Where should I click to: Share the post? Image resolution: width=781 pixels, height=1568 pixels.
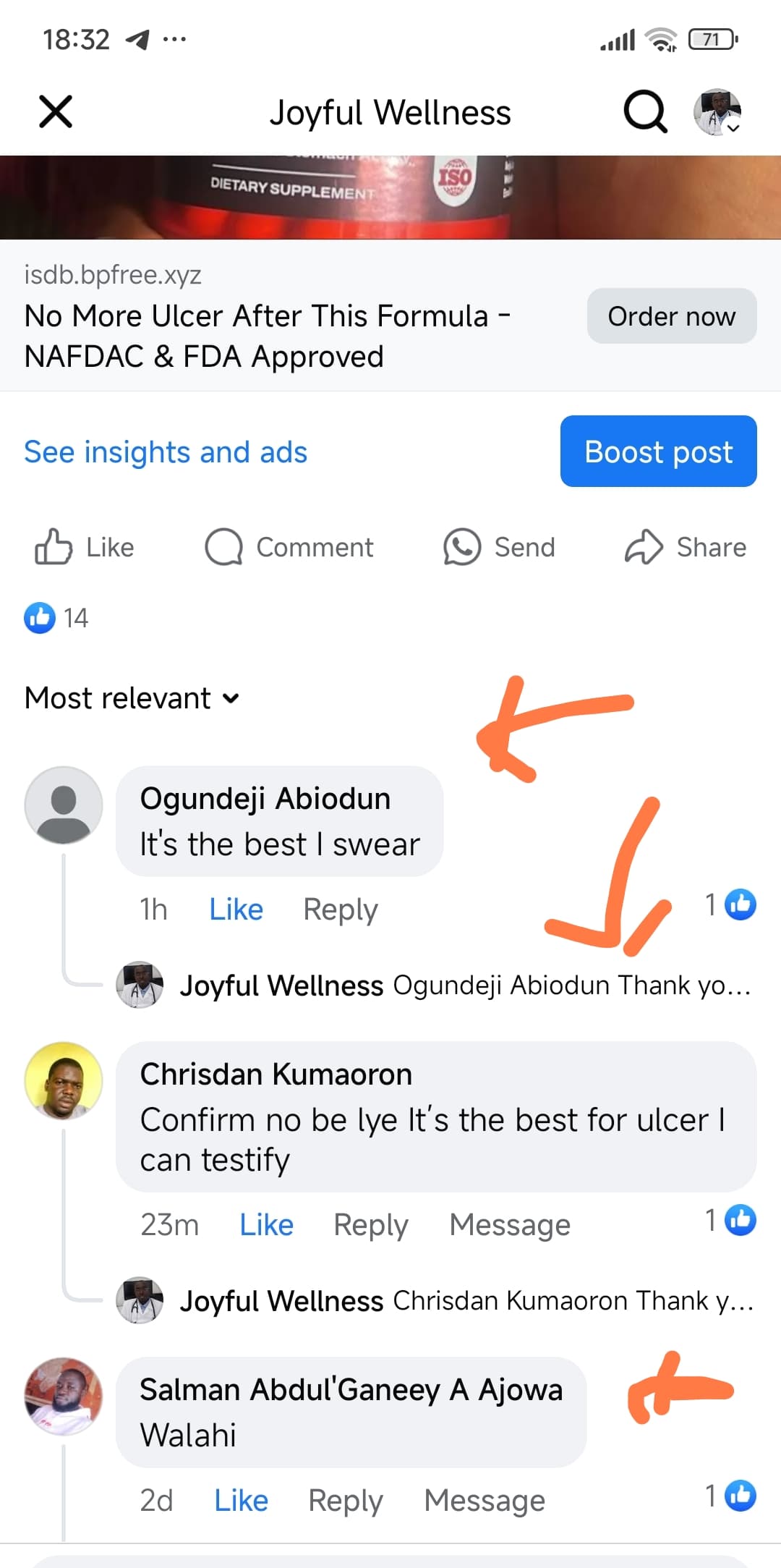pyautogui.click(x=686, y=547)
